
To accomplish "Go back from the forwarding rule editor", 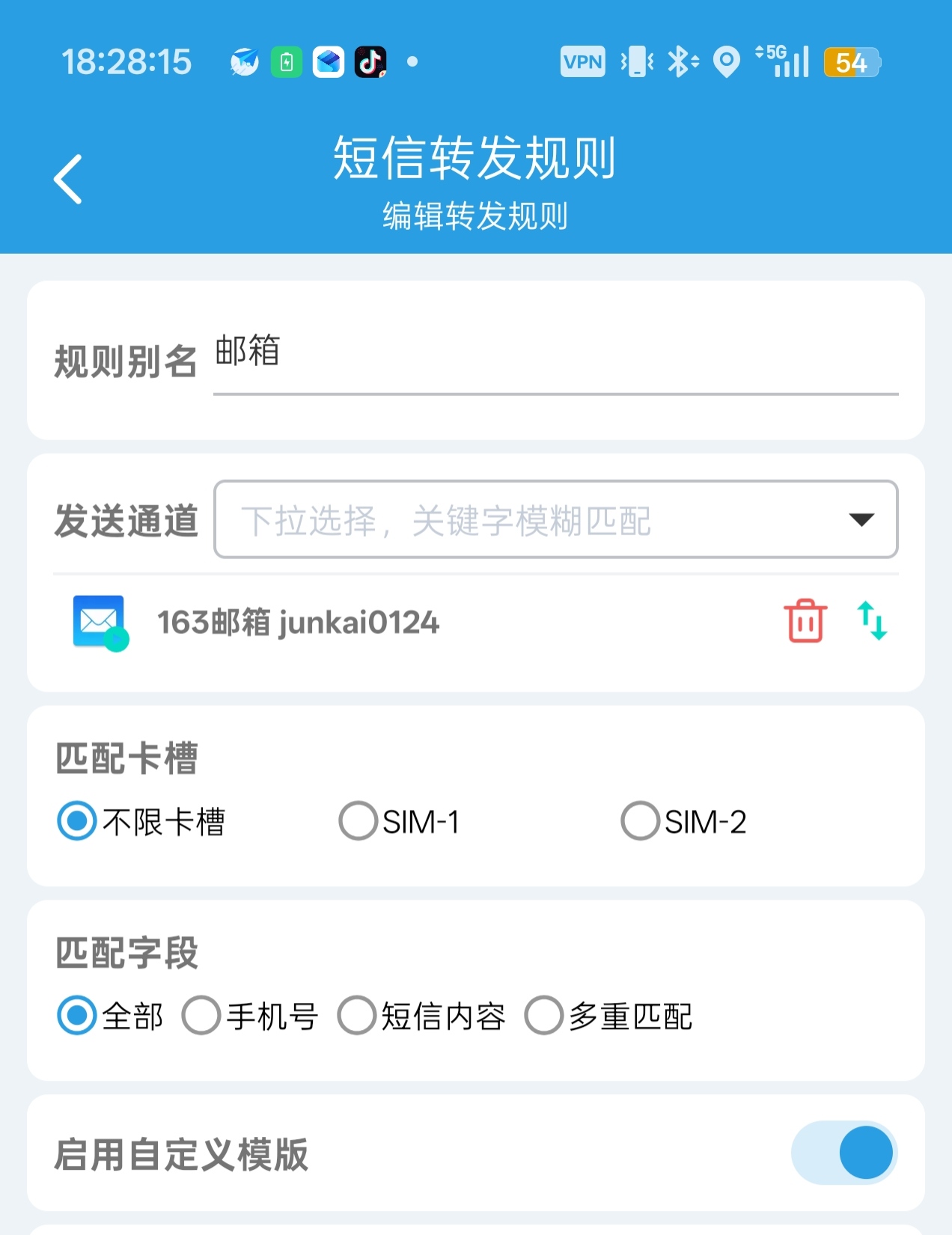I will (68, 179).
